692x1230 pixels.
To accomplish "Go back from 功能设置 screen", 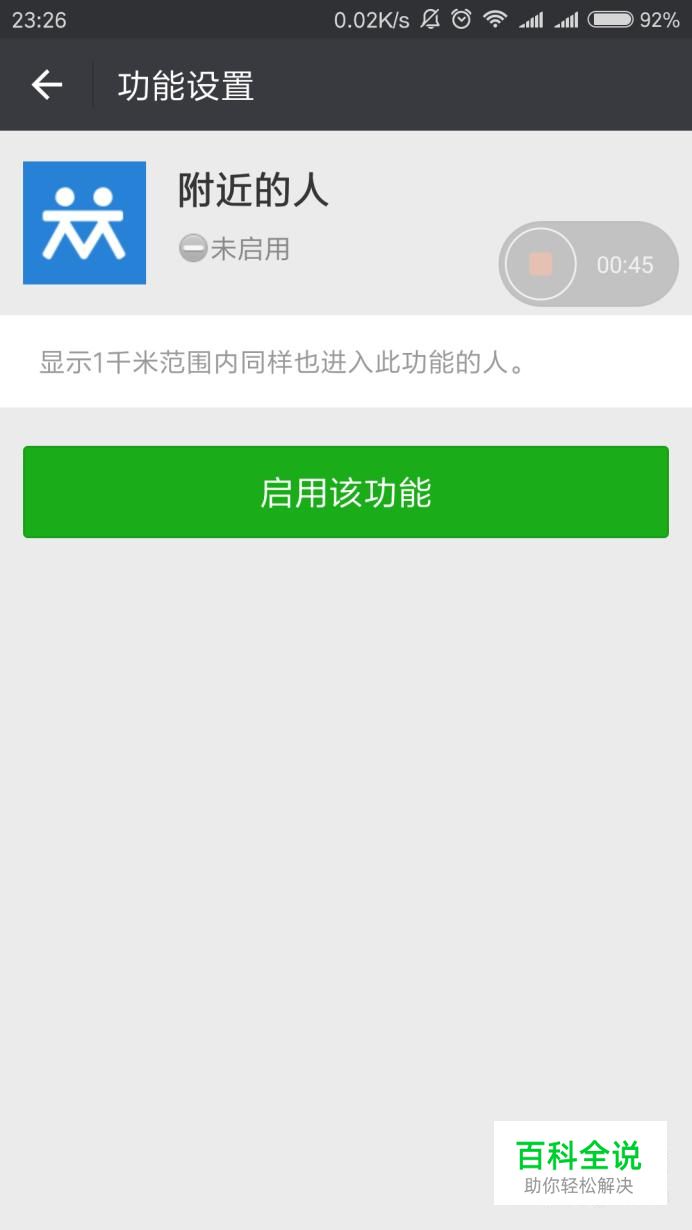I will (x=46, y=86).
